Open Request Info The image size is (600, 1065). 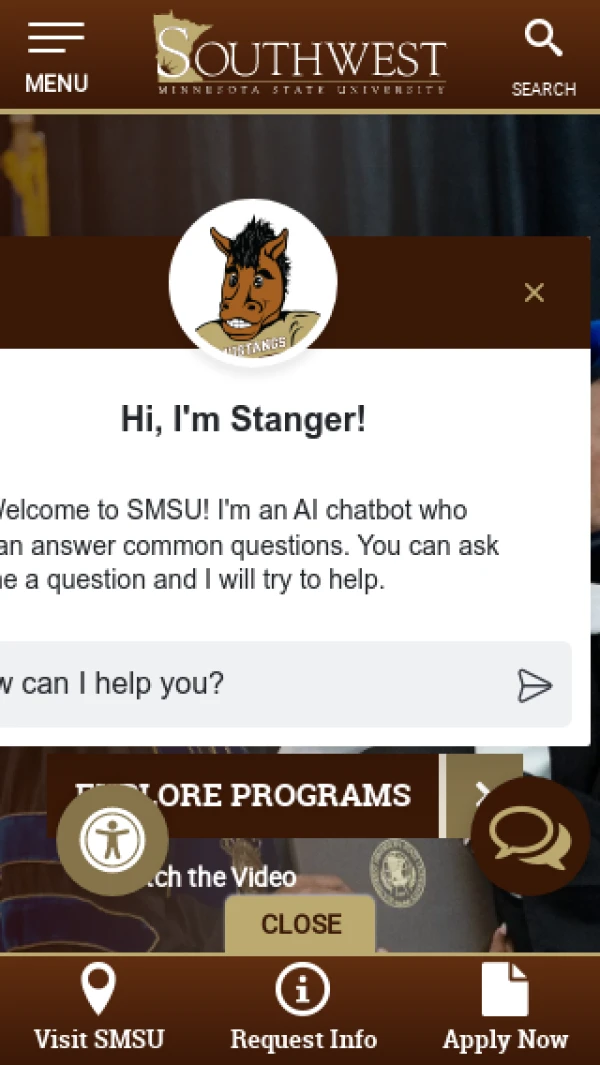pos(303,1010)
